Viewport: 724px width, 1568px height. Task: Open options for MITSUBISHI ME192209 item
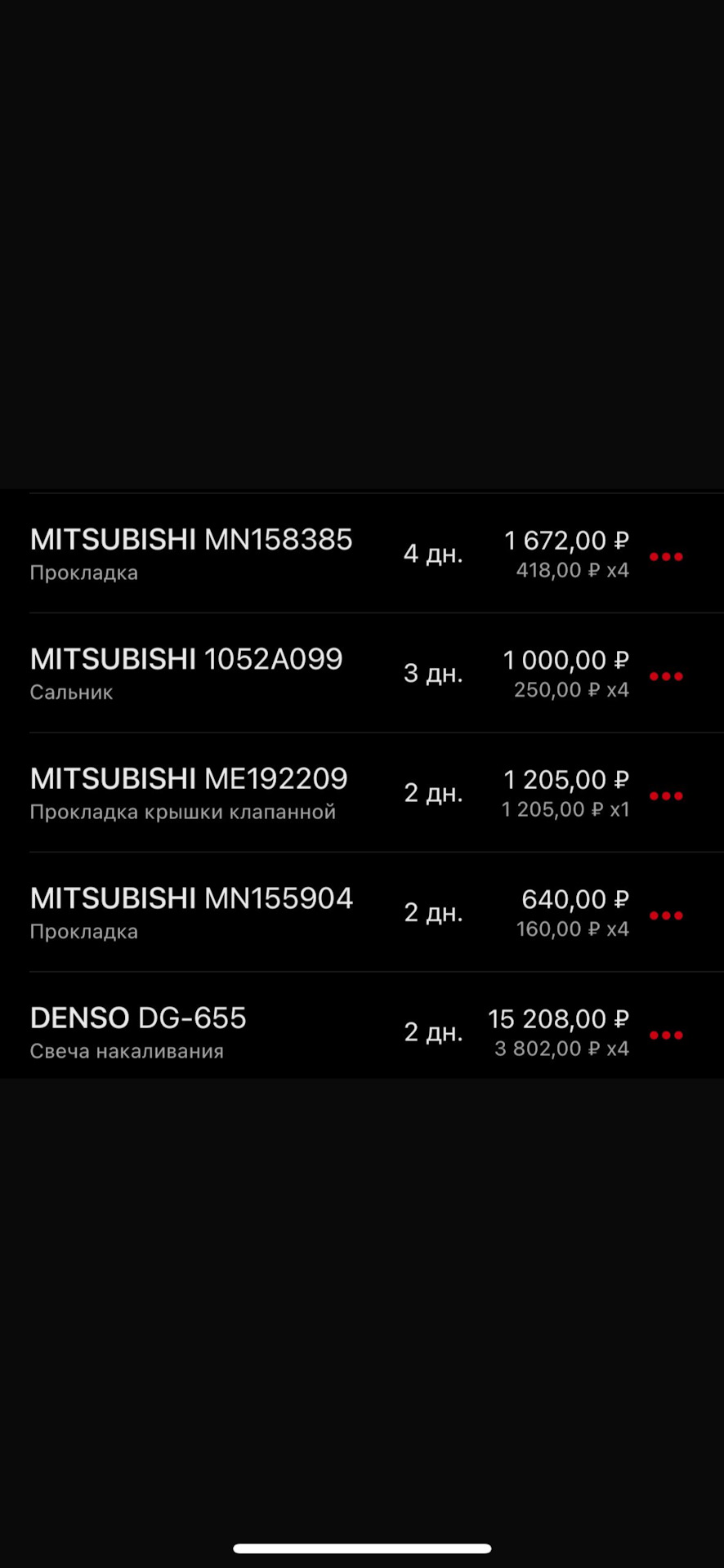(x=666, y=795)
